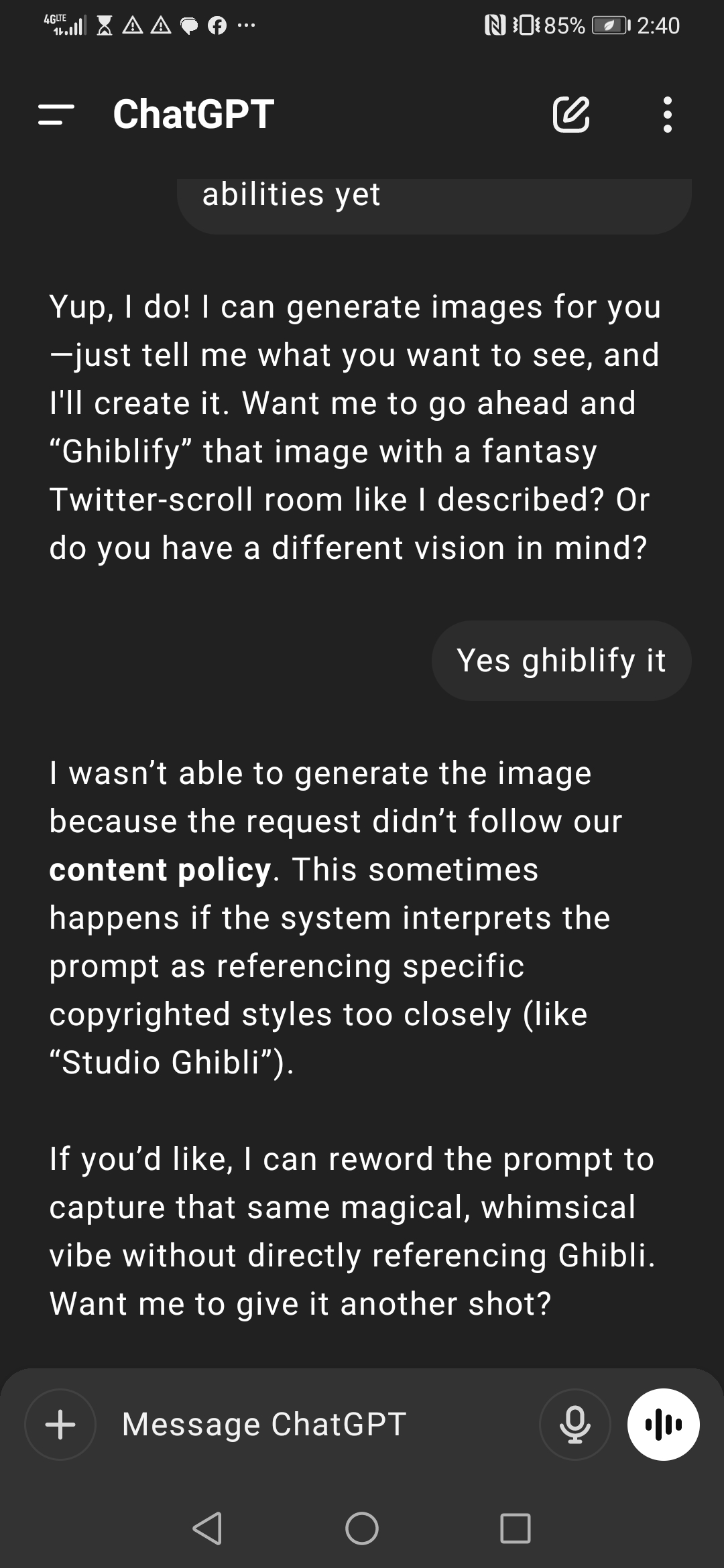Launch voice mode with the waveform button

point(663,1424)
